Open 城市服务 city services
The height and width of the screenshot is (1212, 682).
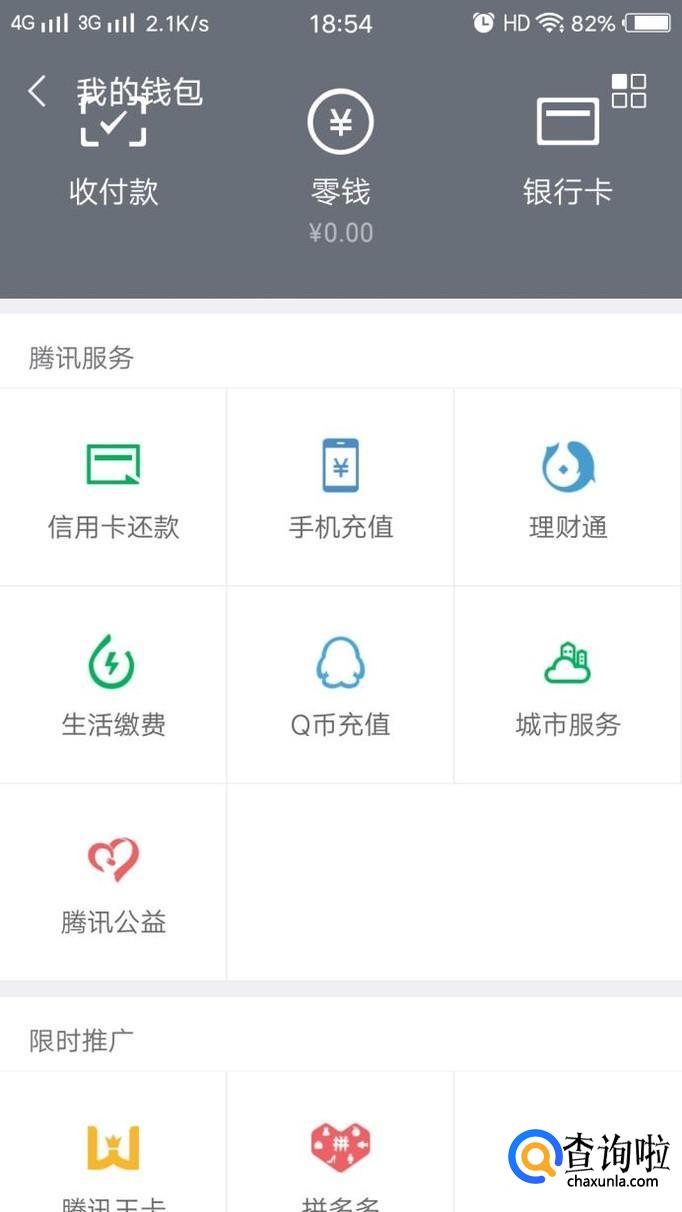pos(567,684)
